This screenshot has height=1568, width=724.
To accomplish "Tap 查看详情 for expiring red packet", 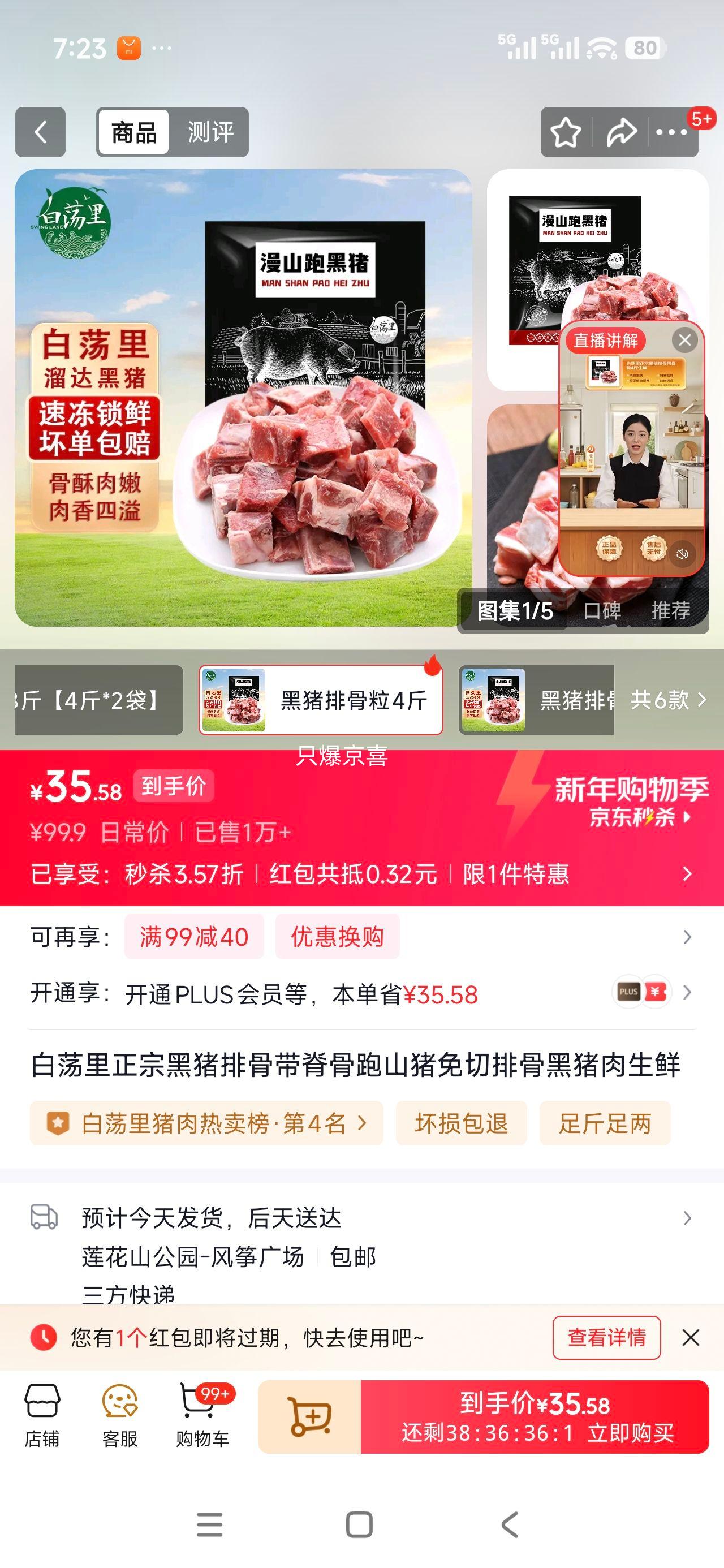I will tap(606, 1337).
